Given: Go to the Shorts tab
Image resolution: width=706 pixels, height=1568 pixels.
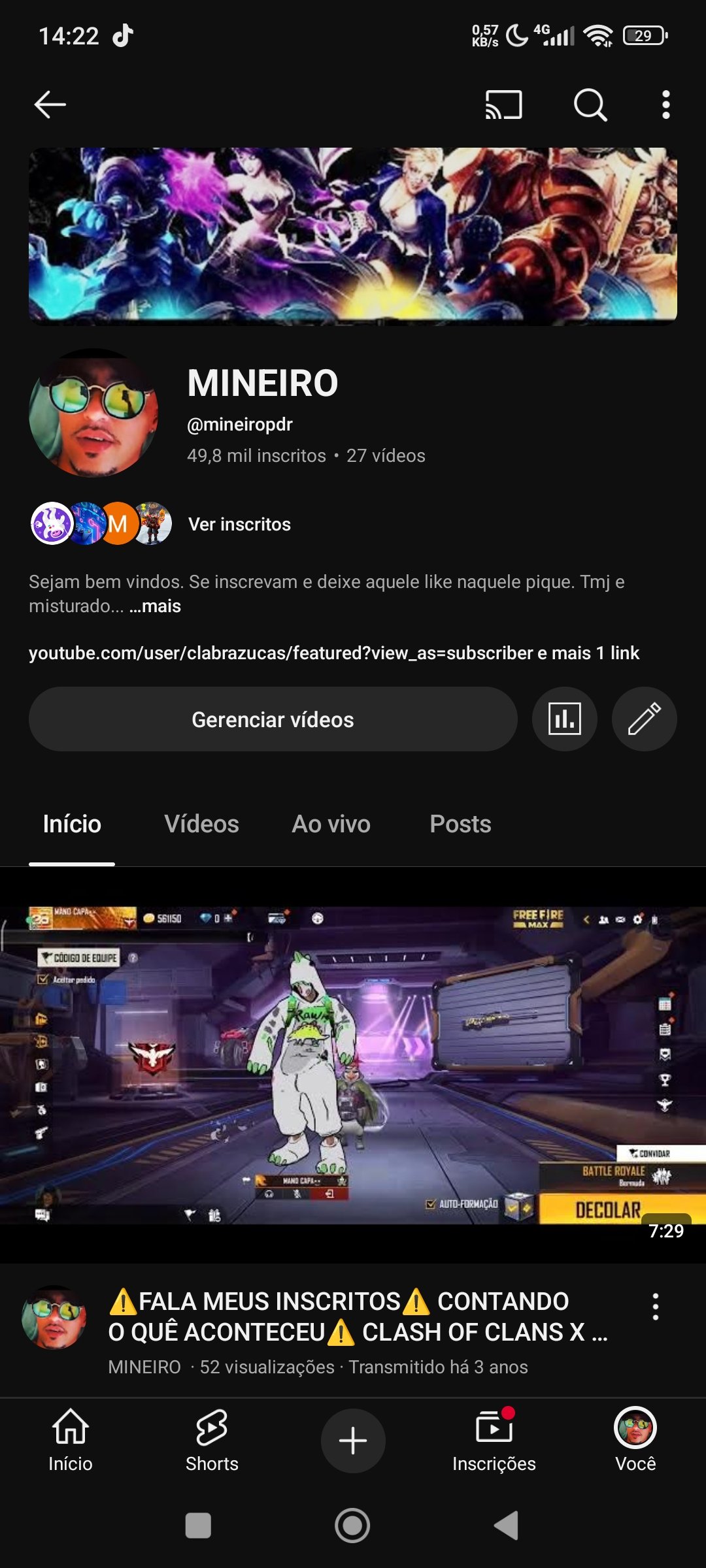Looking at the screenshot, I should 212,1441.
